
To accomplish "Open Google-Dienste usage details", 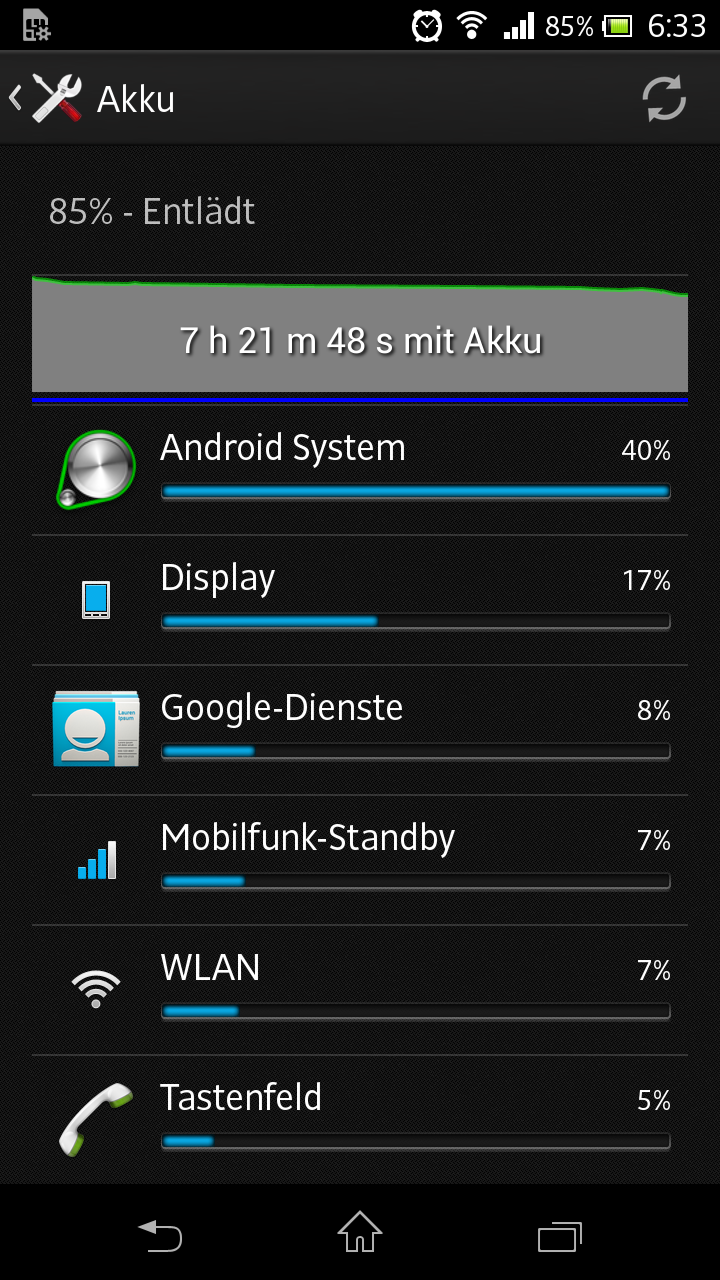I will tap(360, 730).
